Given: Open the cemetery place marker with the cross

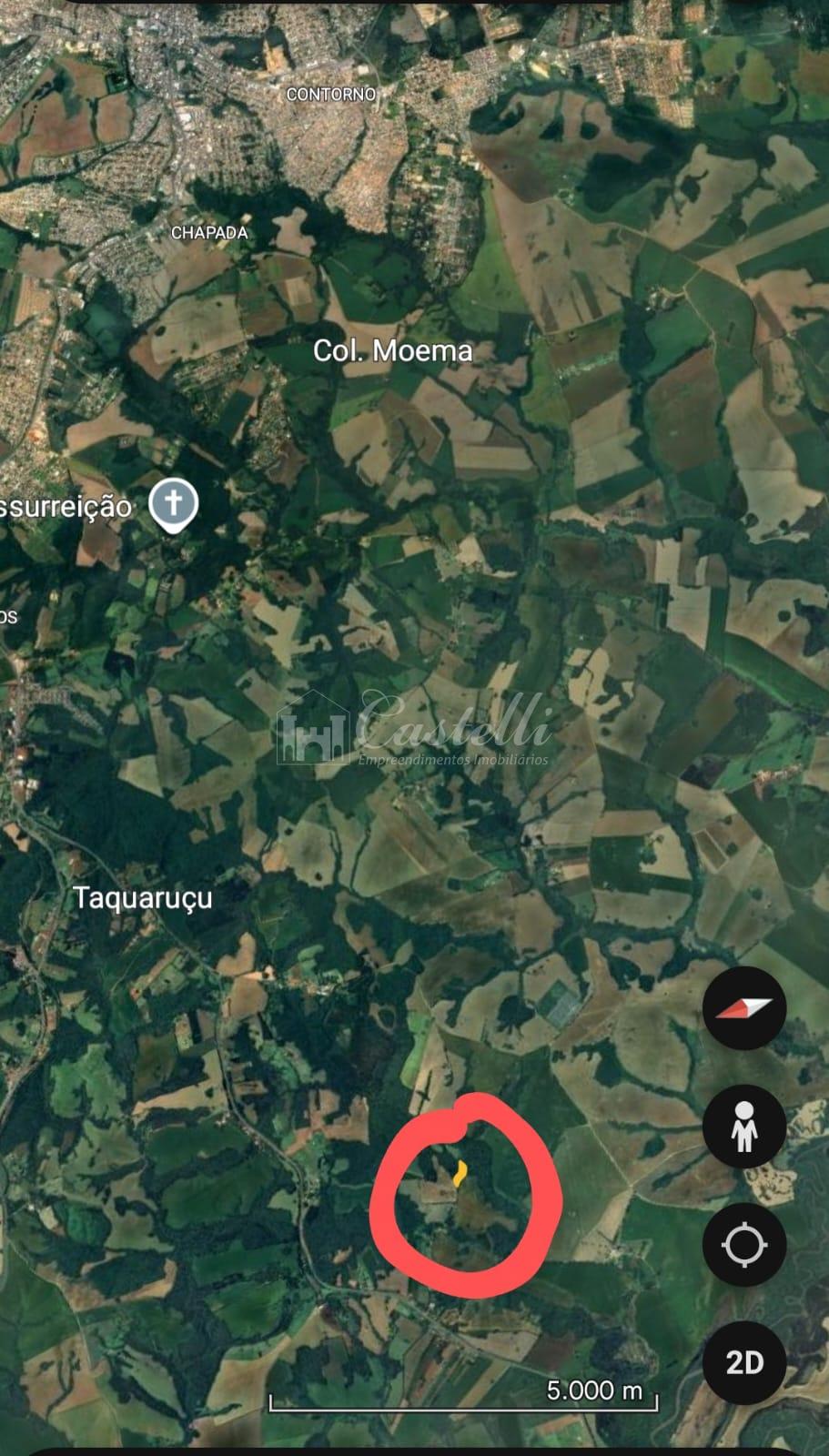Looking at the screenshot, I should point(174,507).
